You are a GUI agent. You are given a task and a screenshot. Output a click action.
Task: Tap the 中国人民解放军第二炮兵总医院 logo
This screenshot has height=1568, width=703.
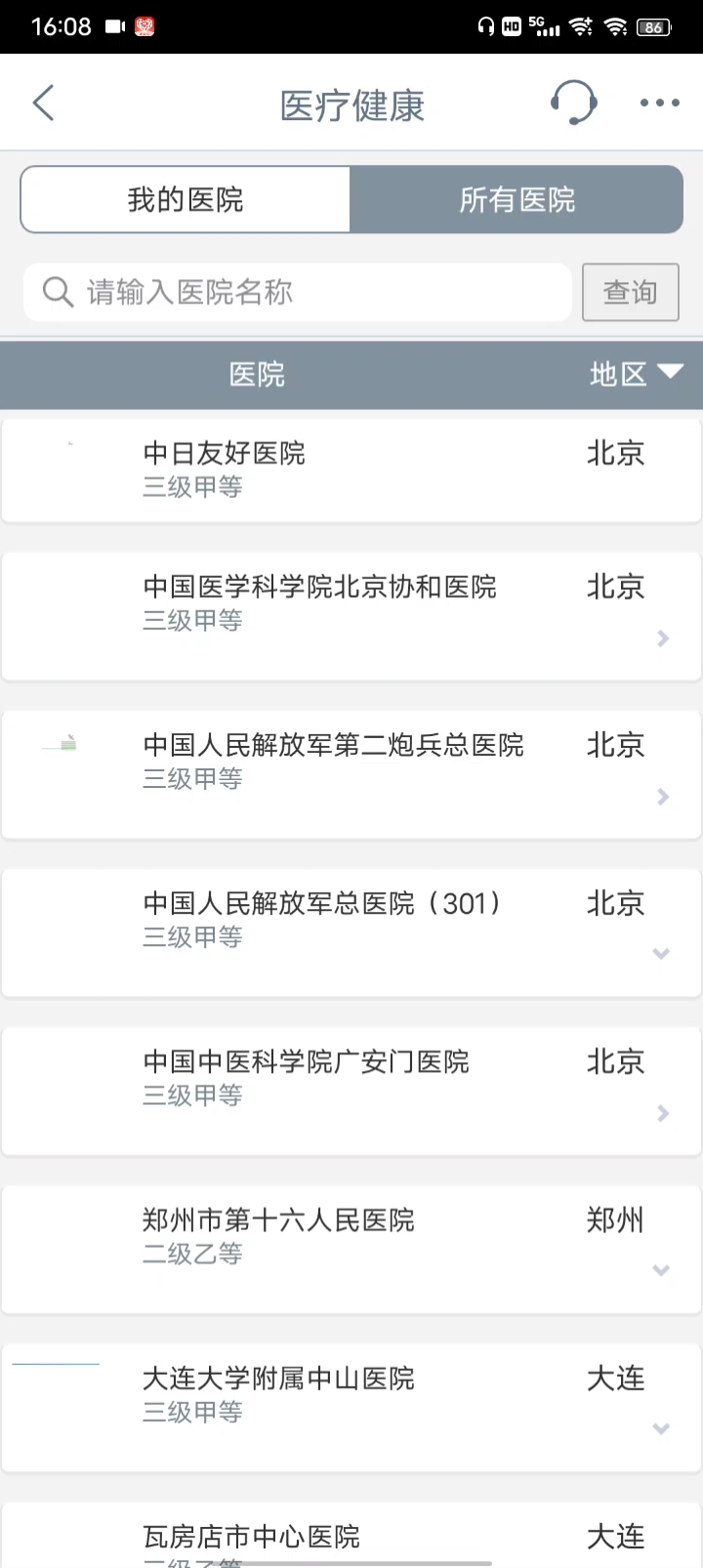(61, 744)
